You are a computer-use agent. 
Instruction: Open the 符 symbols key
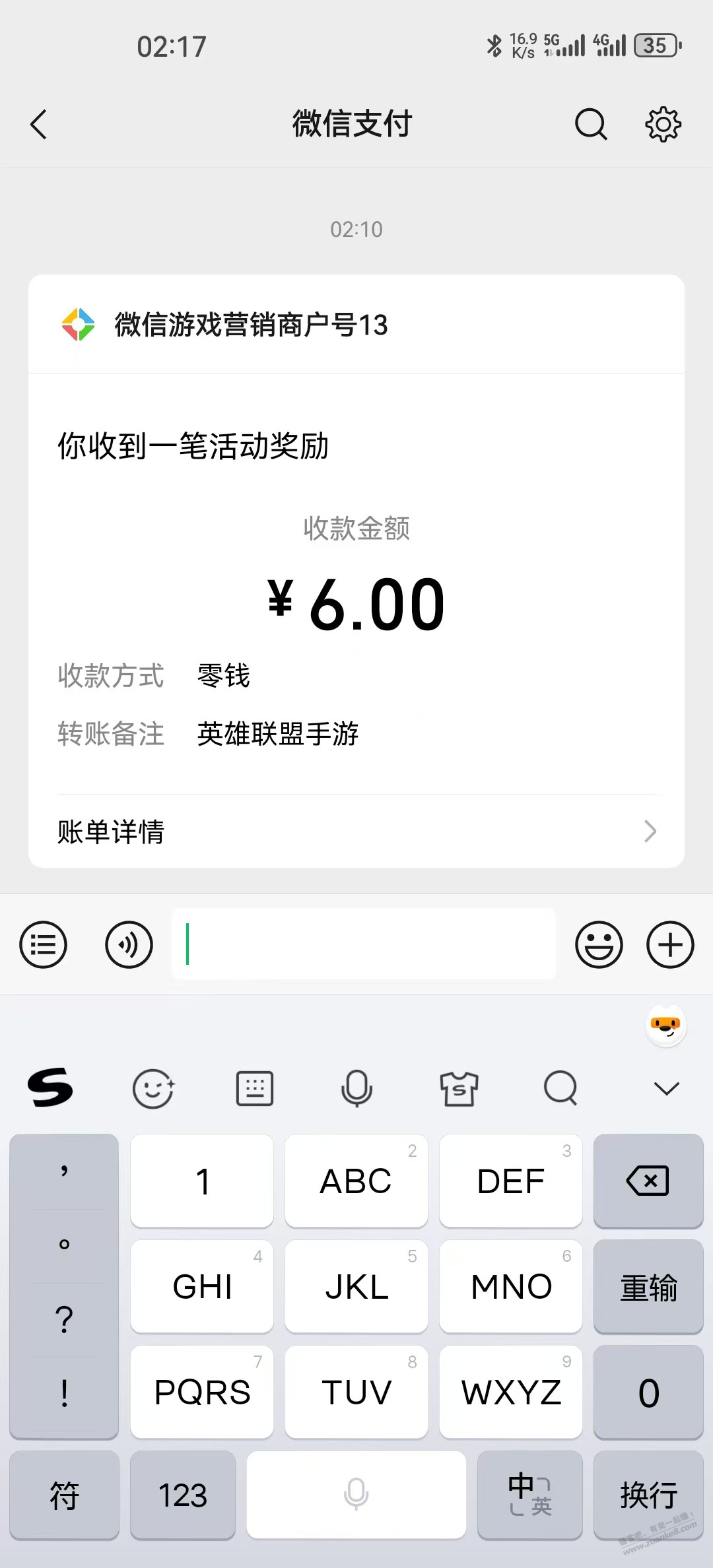[x=64, y=1495]
